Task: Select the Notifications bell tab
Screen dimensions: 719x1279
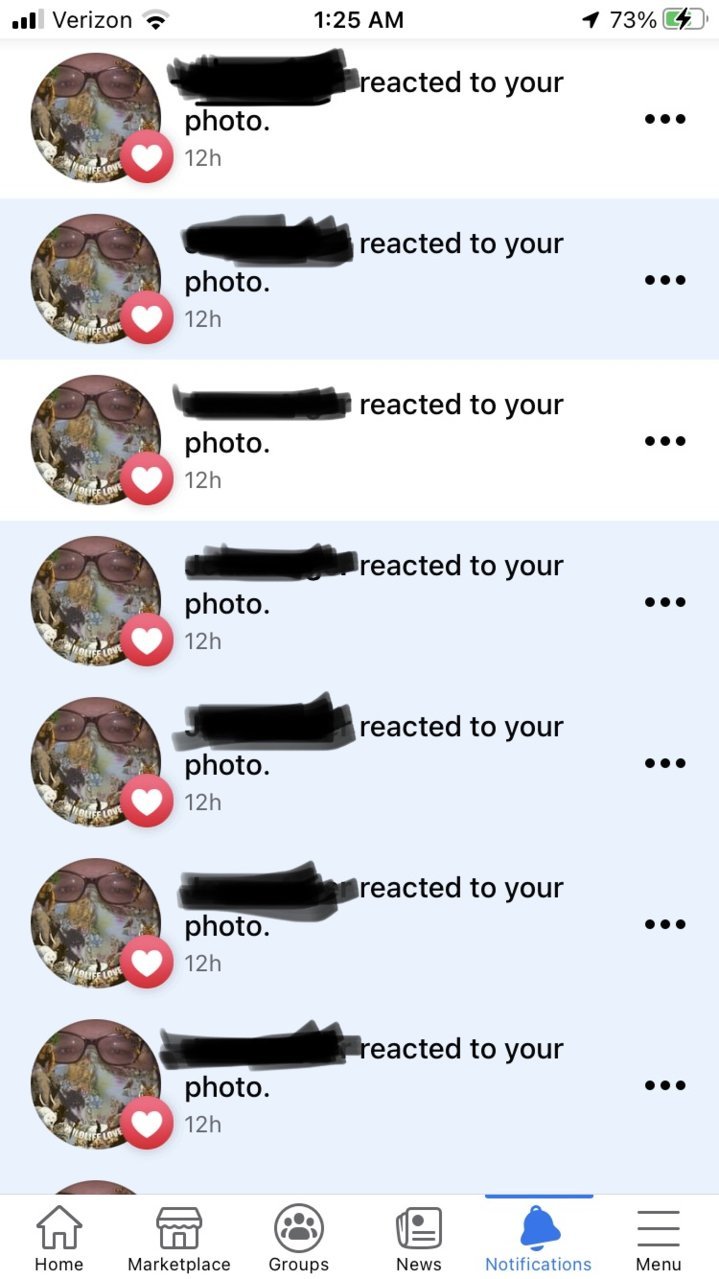Action: [x=539, y=1238]
